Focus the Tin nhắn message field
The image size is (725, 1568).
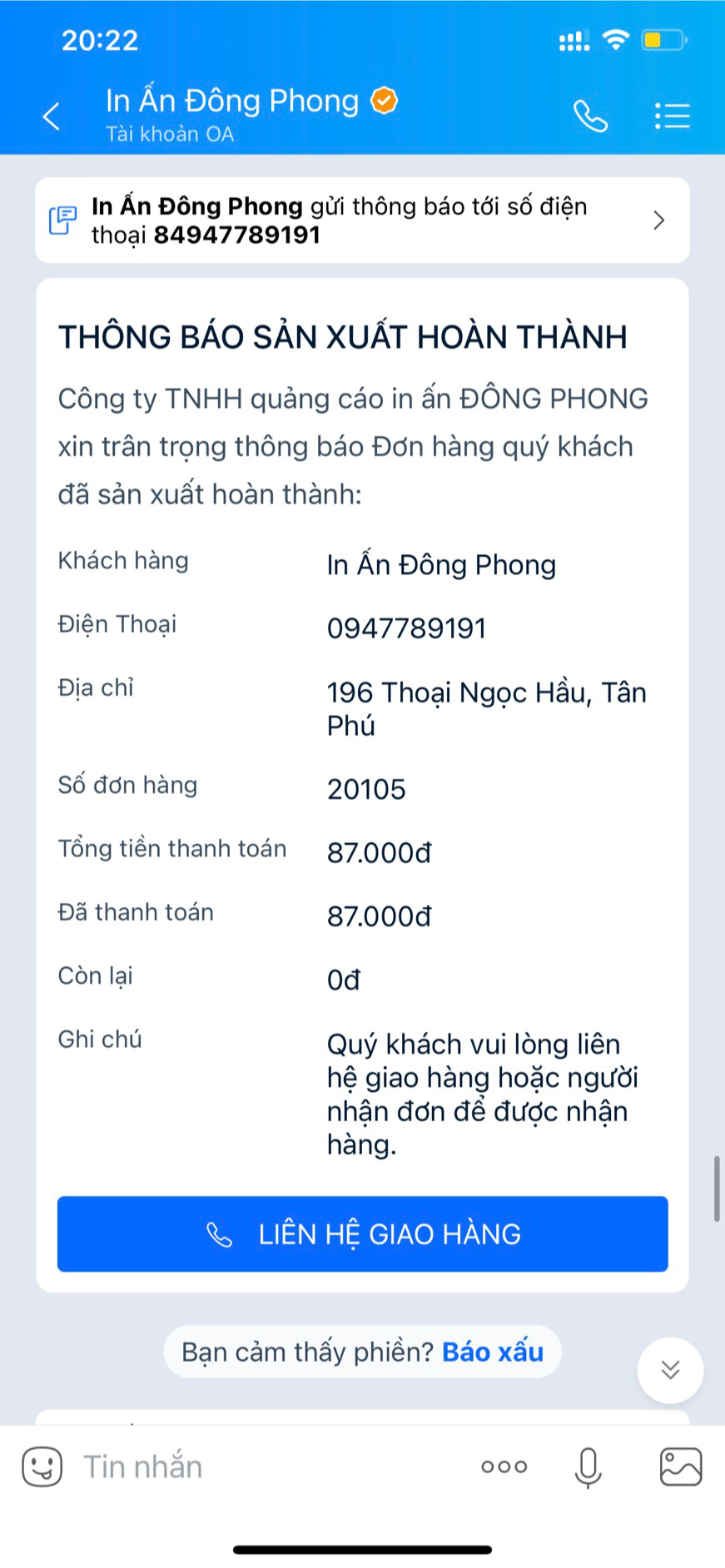click(x=266, y=1466)
